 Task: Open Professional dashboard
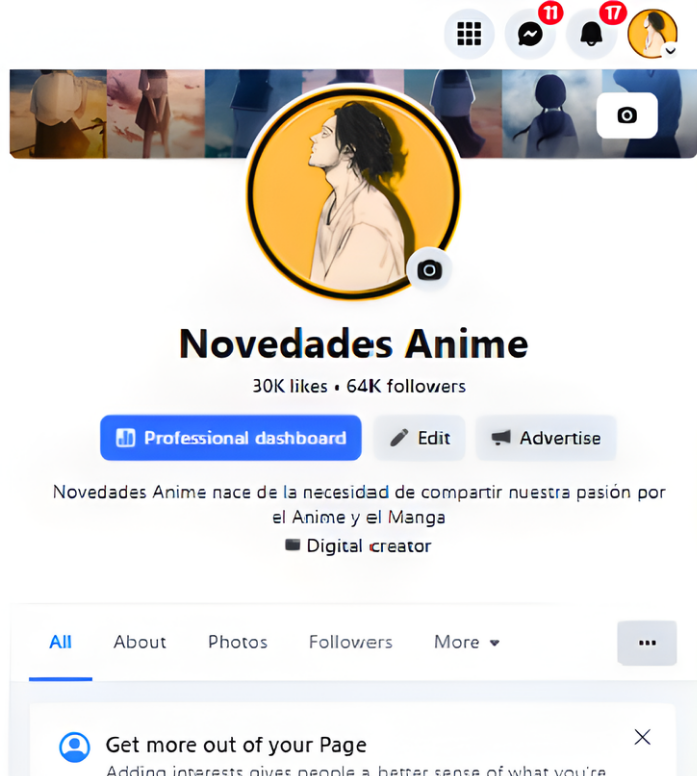tap(231, 438)
